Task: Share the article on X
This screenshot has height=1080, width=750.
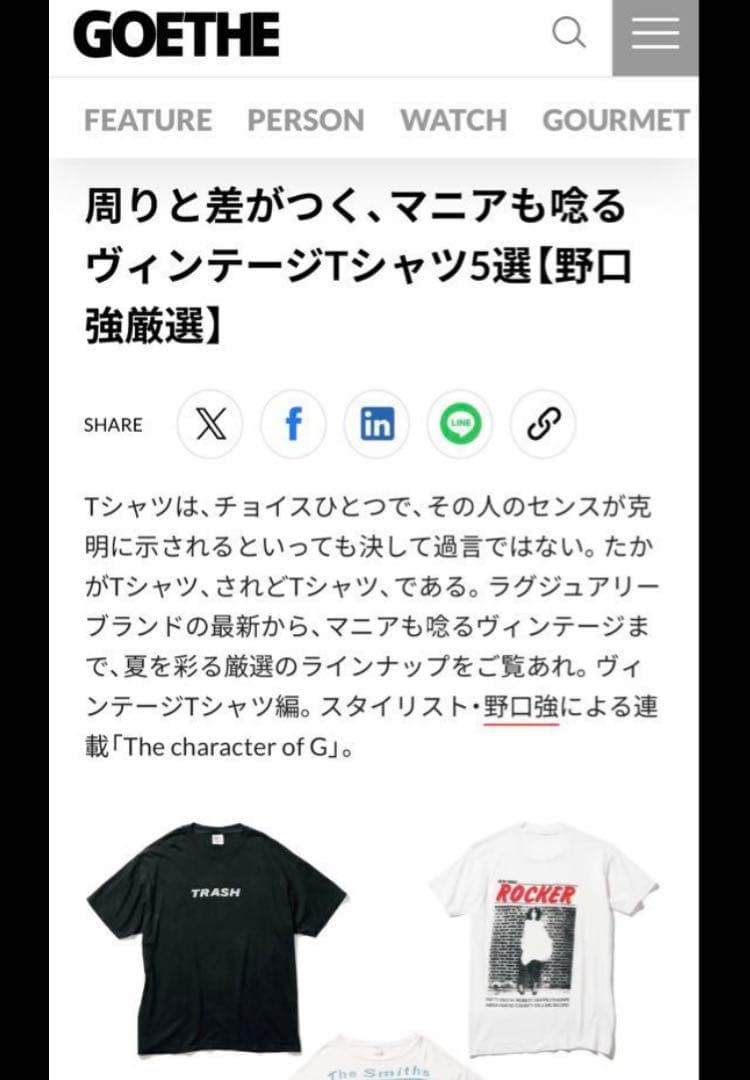Action: point(209,424)
